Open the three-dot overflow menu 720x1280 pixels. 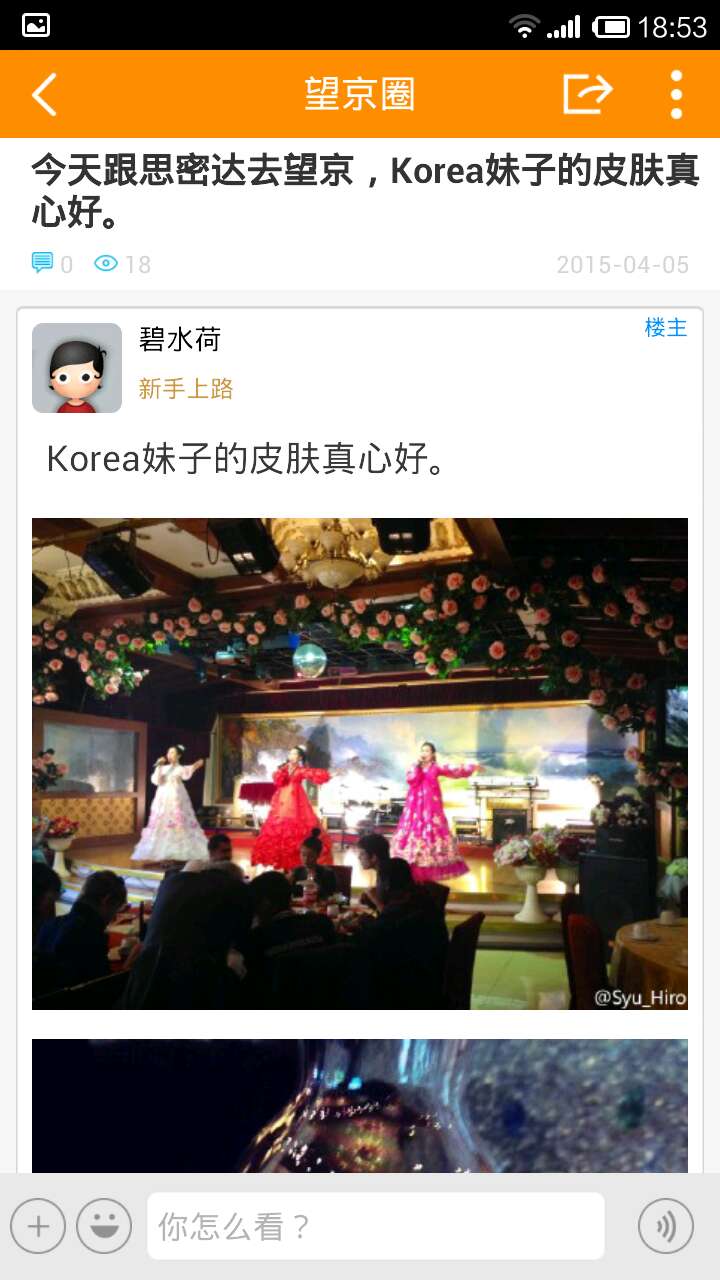click(677, 95)
